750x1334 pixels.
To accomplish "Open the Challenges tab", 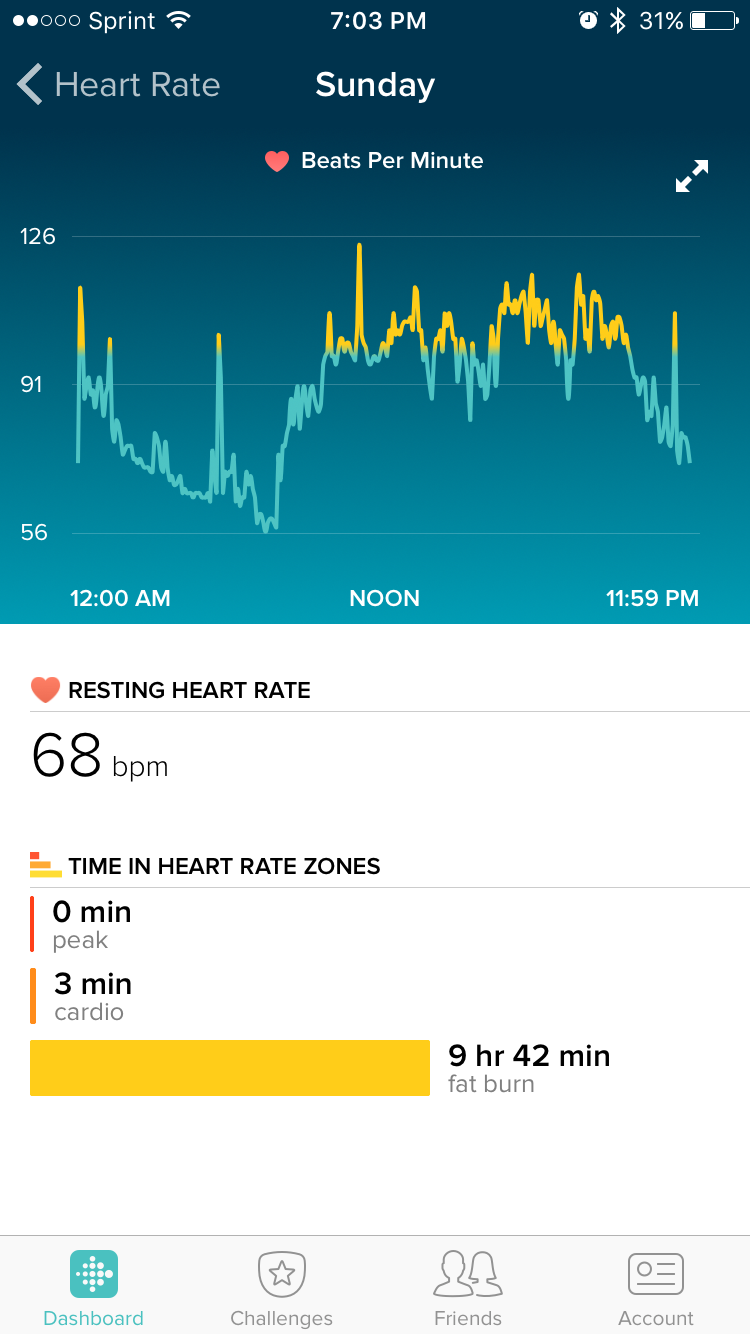I will [x=281, y=1288].
